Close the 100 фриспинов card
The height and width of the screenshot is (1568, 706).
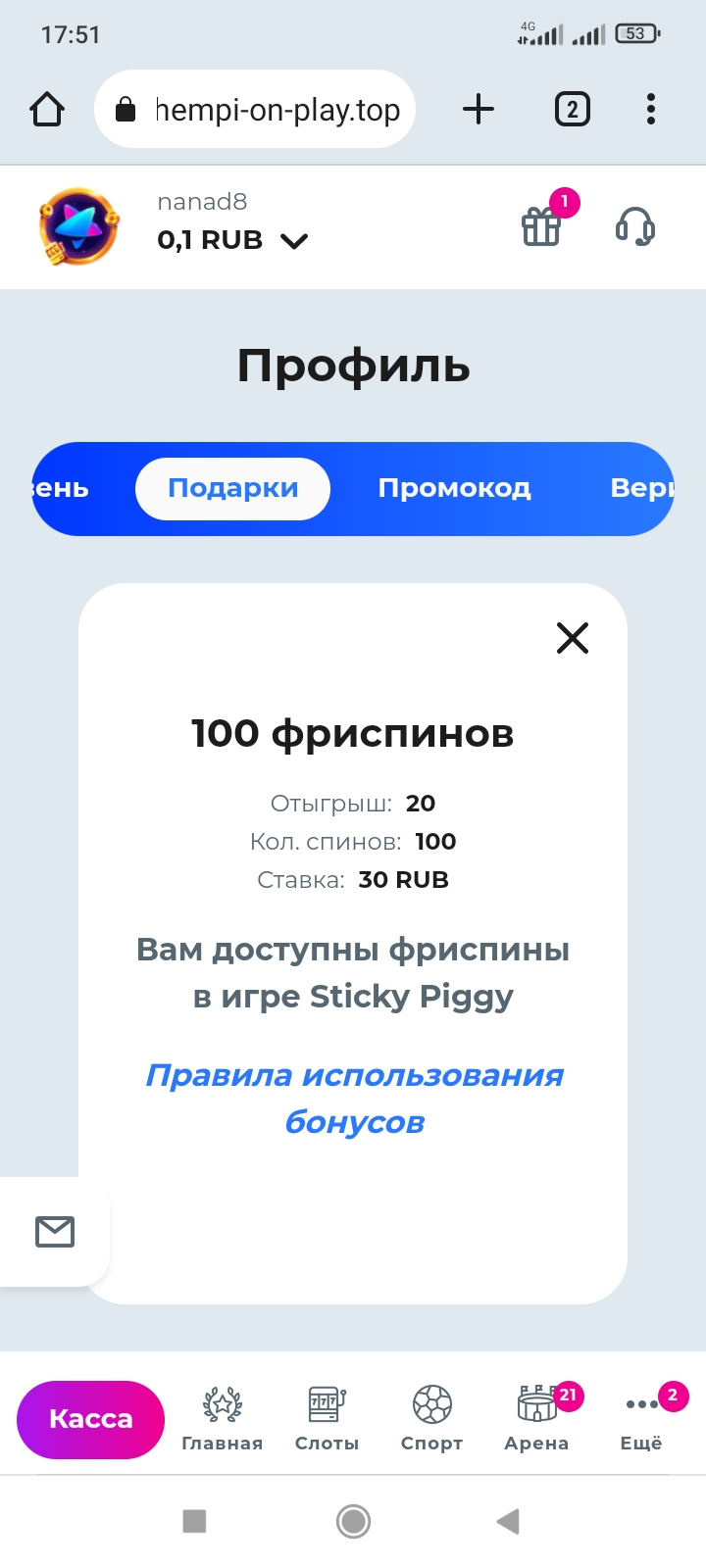pyautogui.click(x=573, y=638)
